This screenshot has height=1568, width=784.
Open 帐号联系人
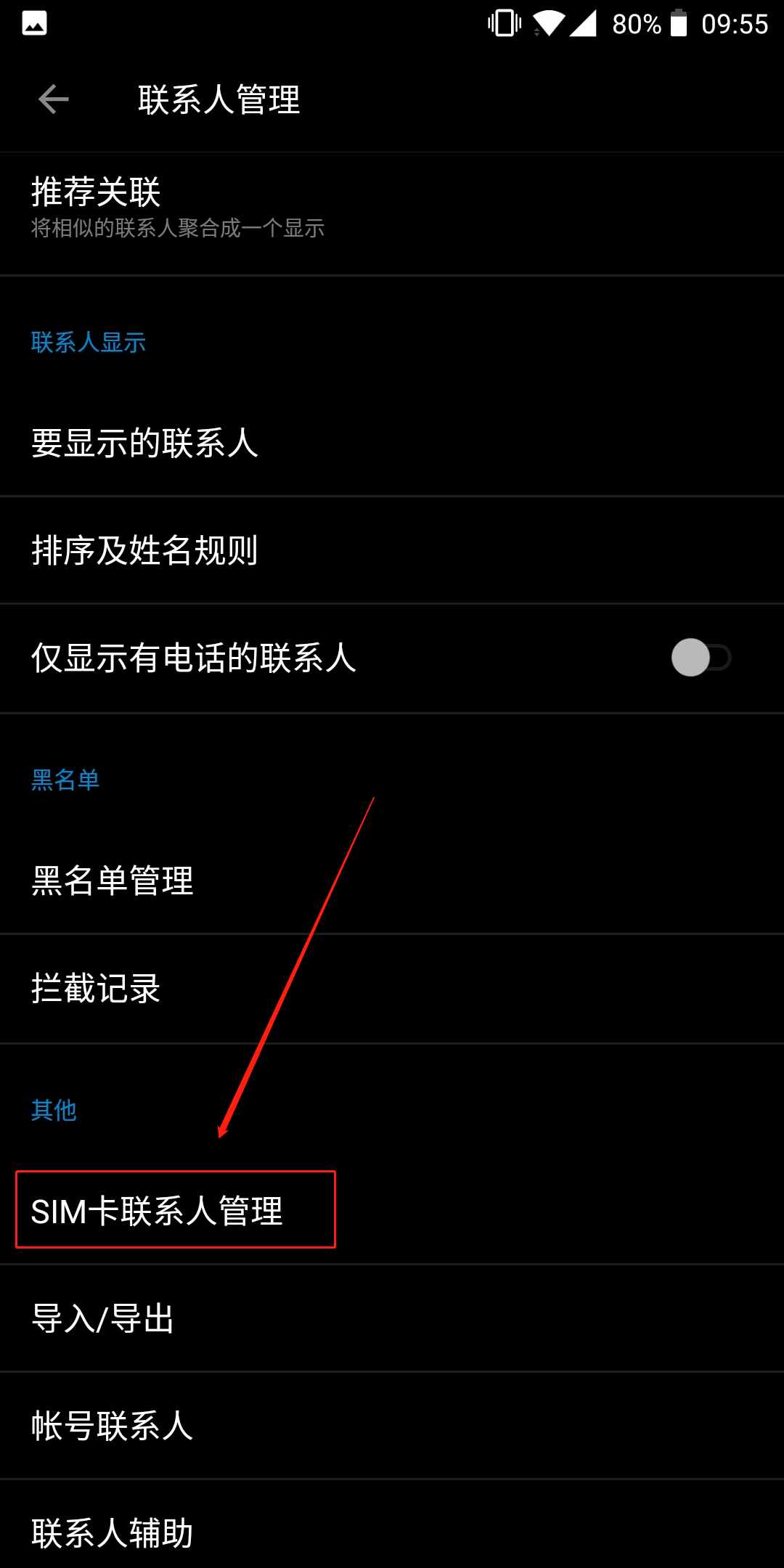pyautogui.click(x=392, y=1426)
